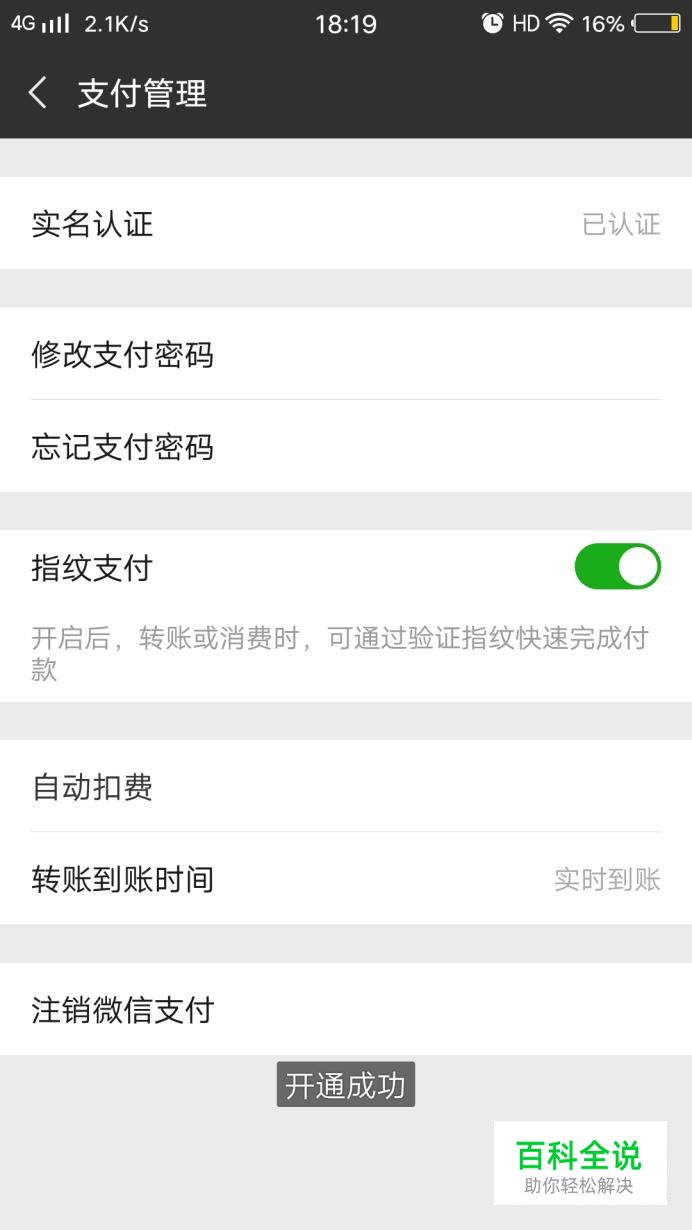
Task: Turn off 指纹支付 switch
Action: coord(617,567)
